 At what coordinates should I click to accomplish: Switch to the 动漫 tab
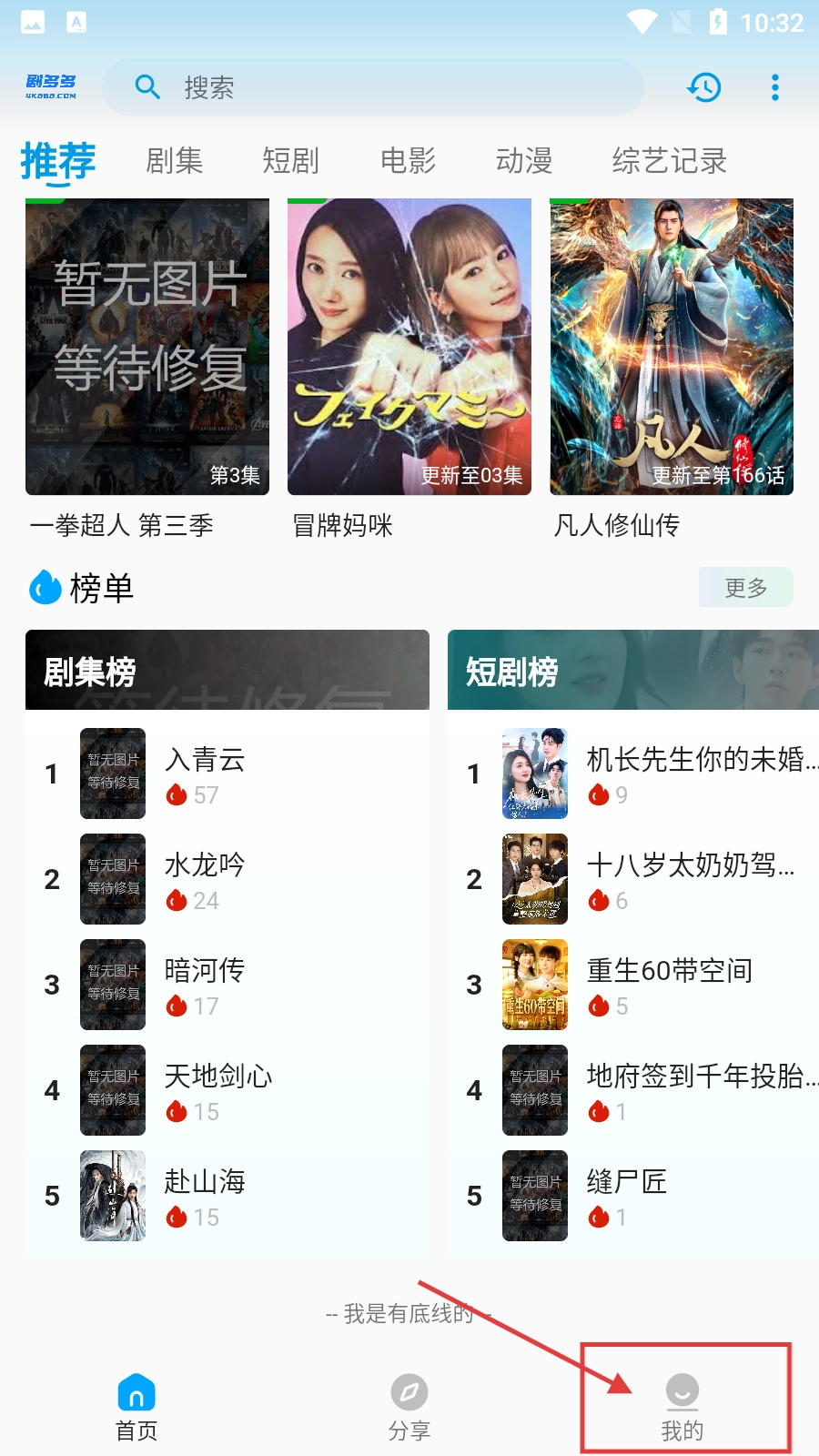(x=524, y=161)
